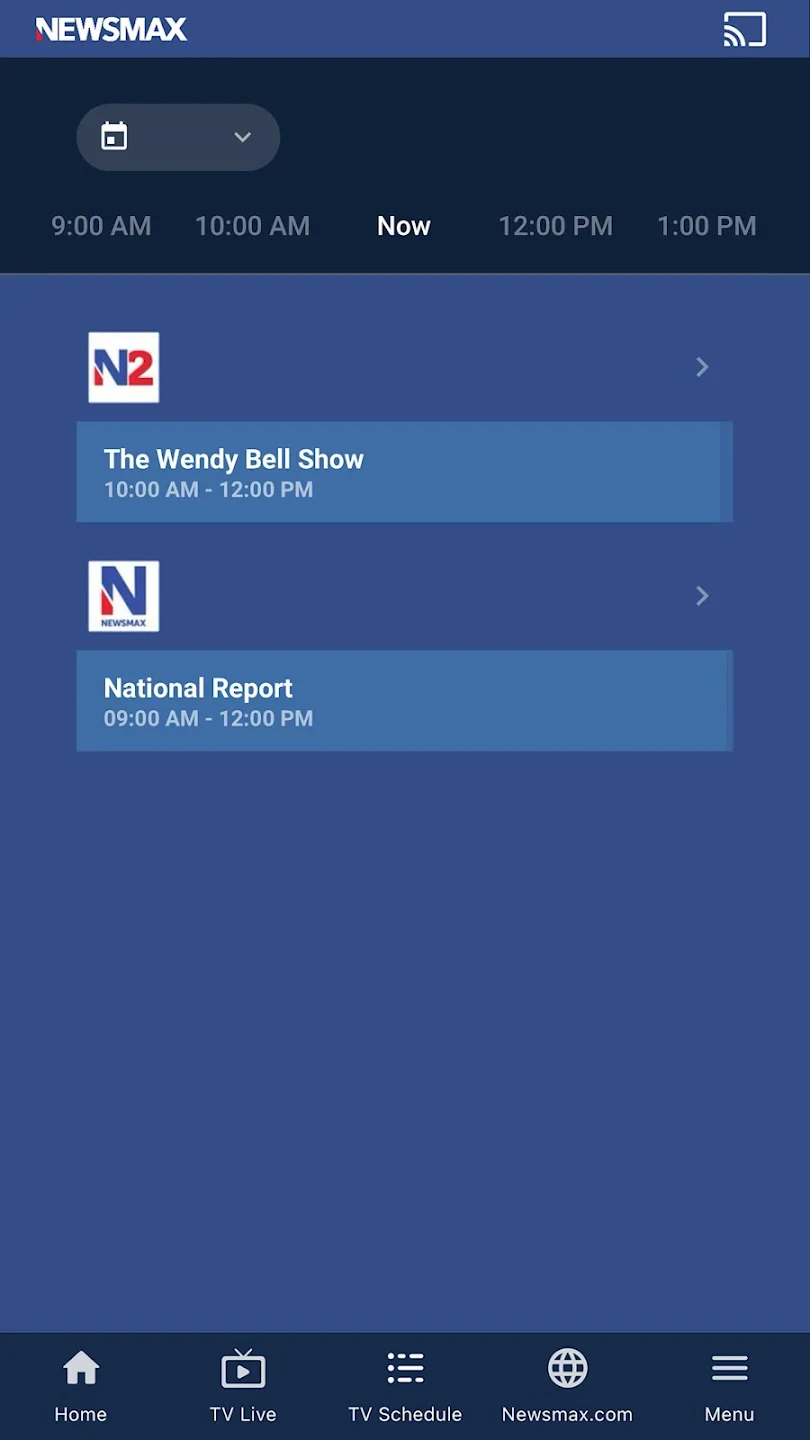Jump to the 9:00 AM time slot
This screenshot has height=1440, width=810.
click(101, 226)
